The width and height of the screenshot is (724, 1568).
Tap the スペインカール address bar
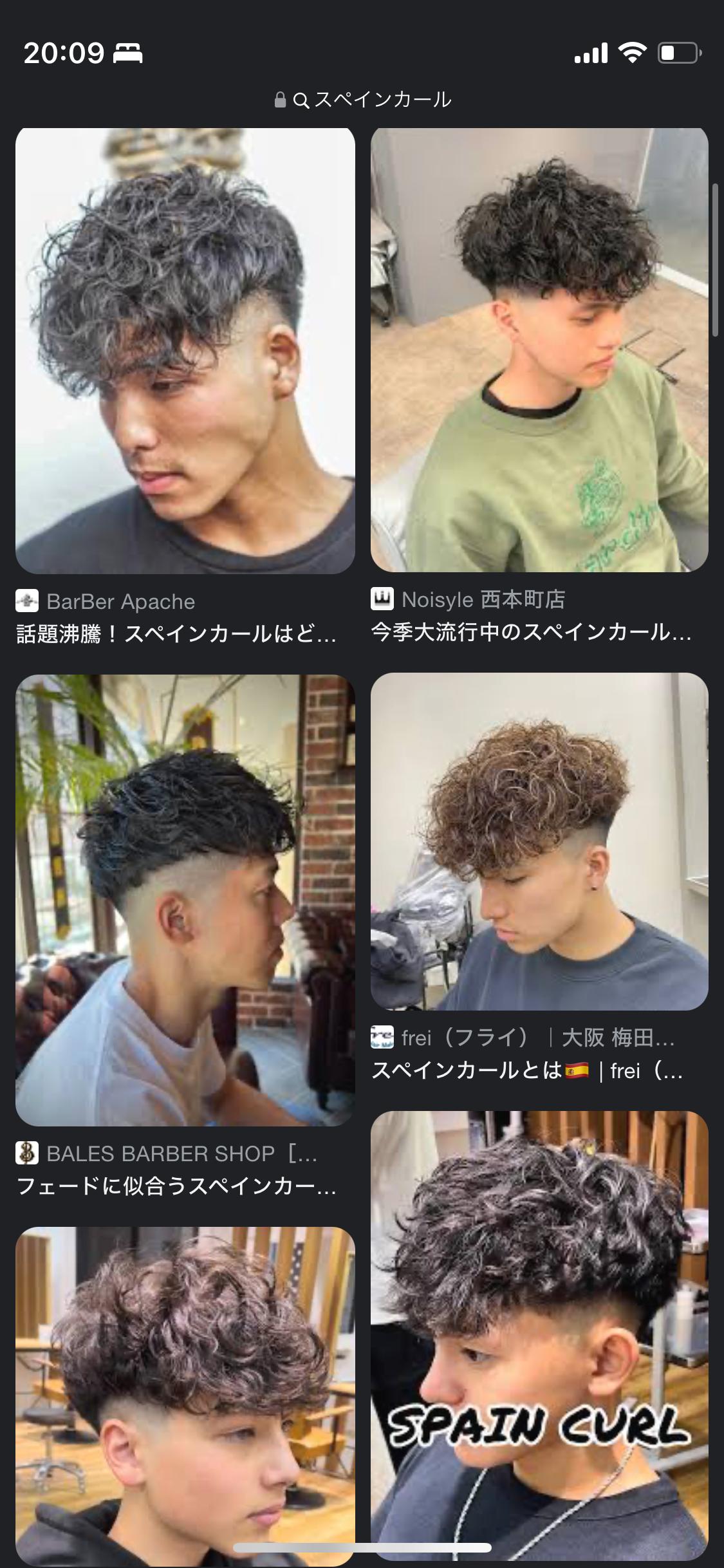coord(362,100)
